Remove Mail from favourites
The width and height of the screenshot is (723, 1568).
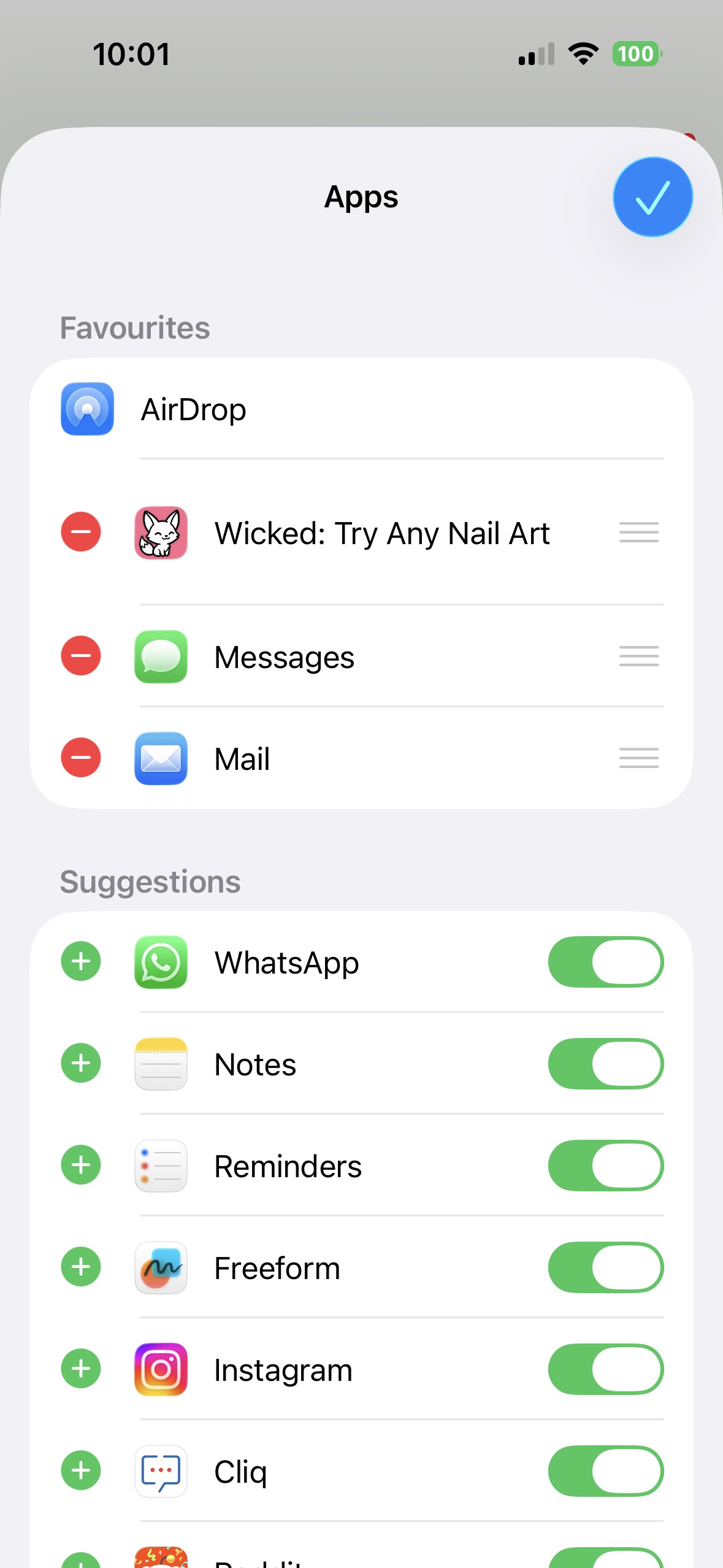tap(81, 758)
